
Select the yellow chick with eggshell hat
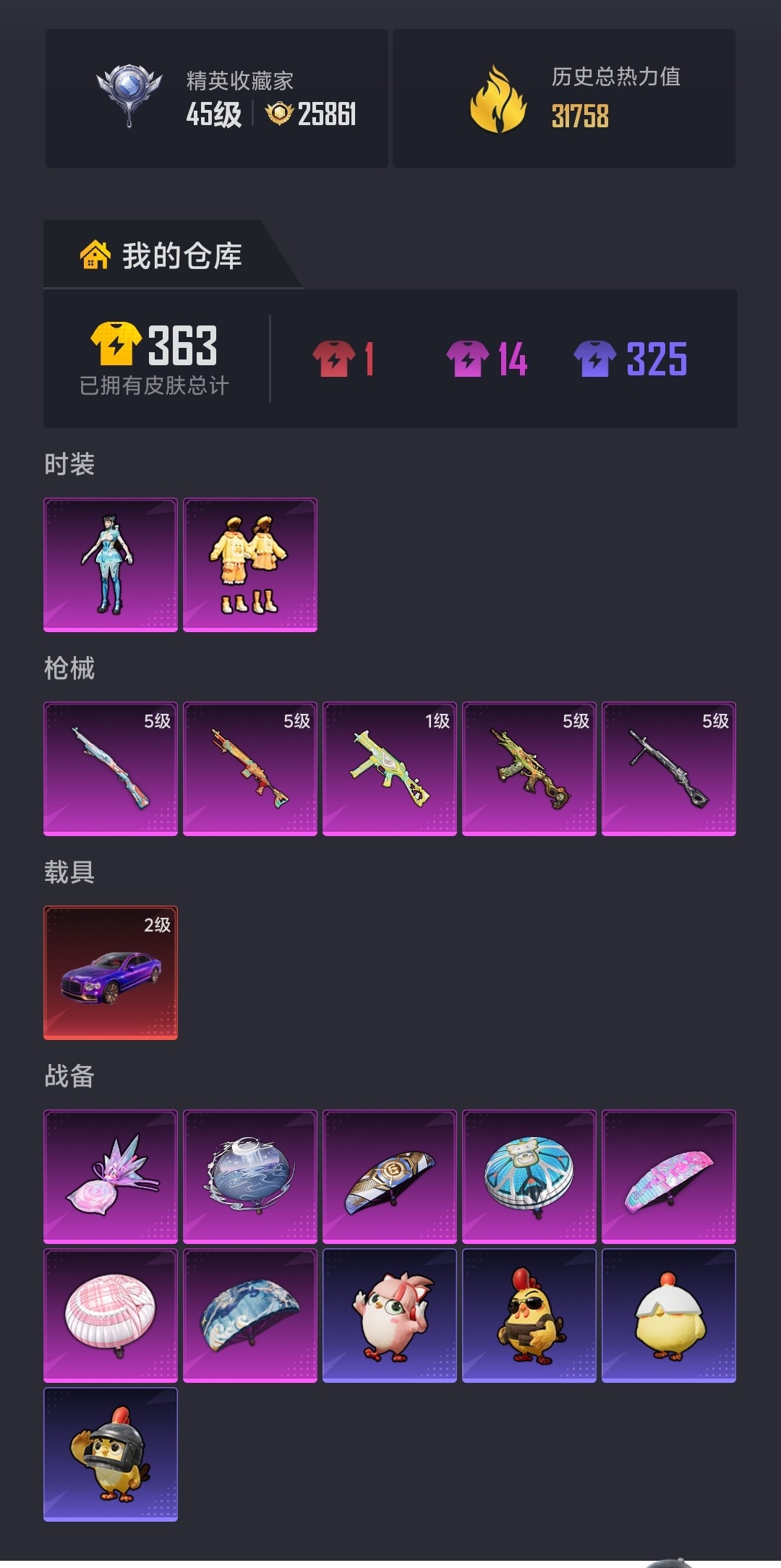[669, 1316]
